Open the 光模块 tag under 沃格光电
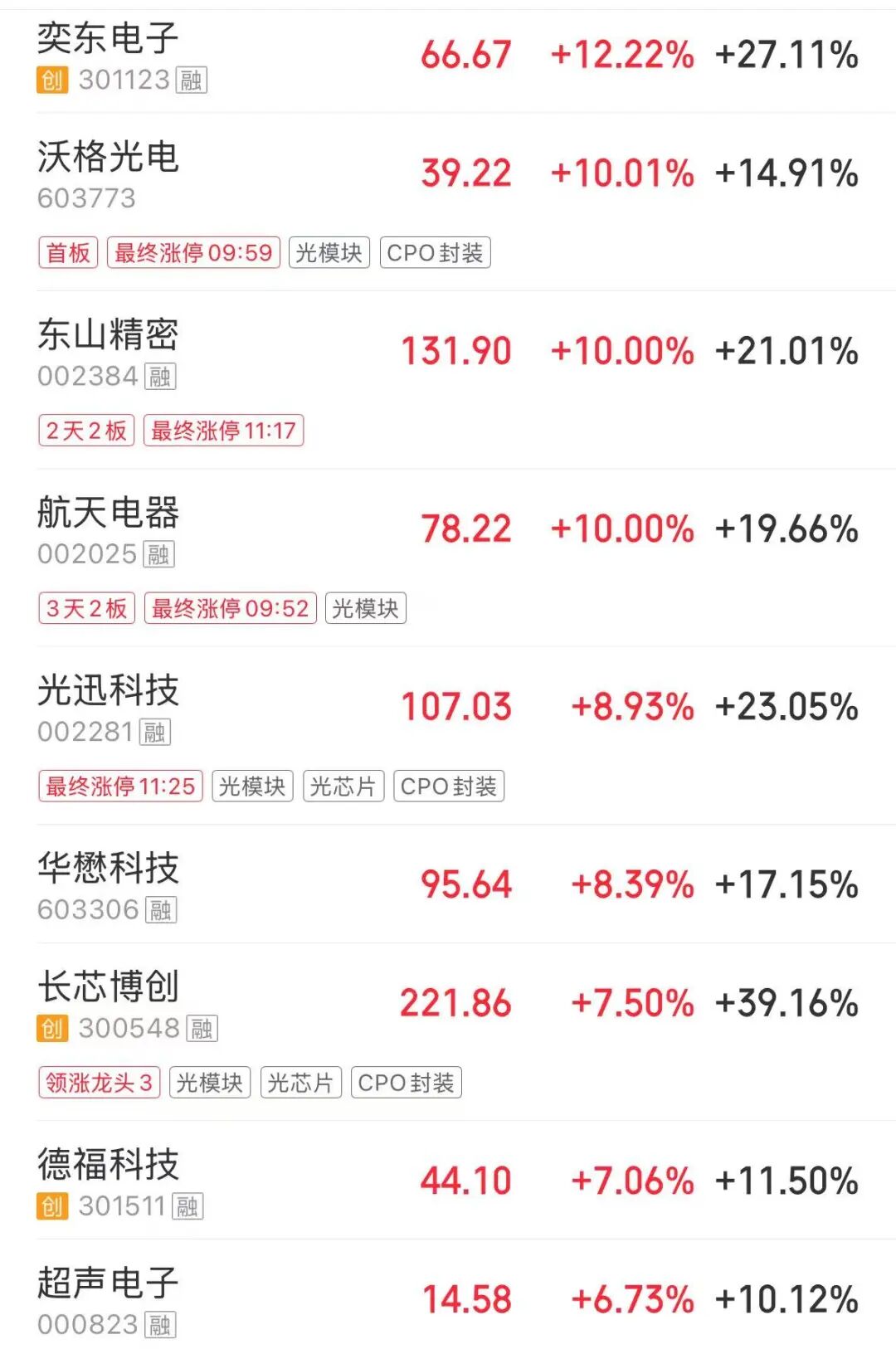896x1349 pixels. pos(329,253)
